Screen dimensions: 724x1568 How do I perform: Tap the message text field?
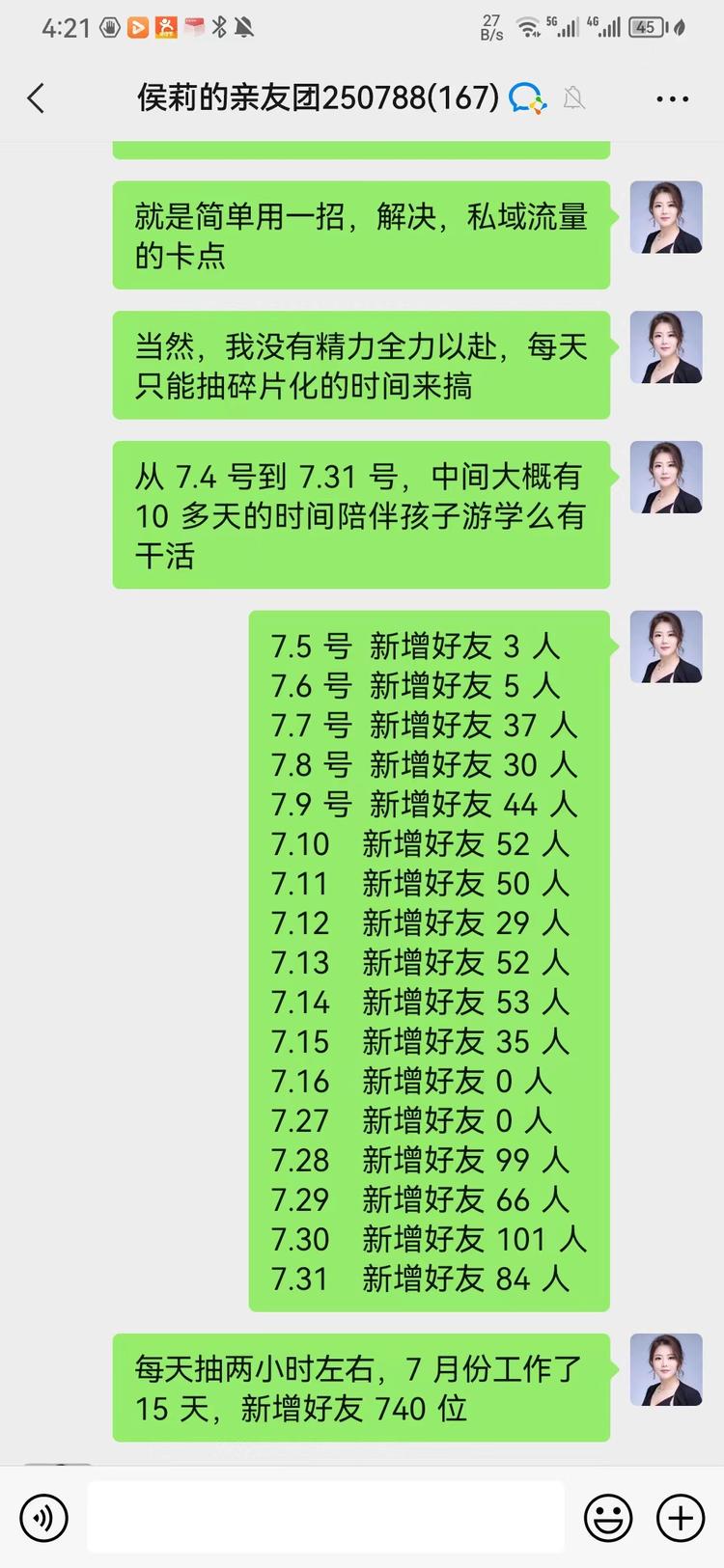pyautogui.click(x=325, y=1518)
